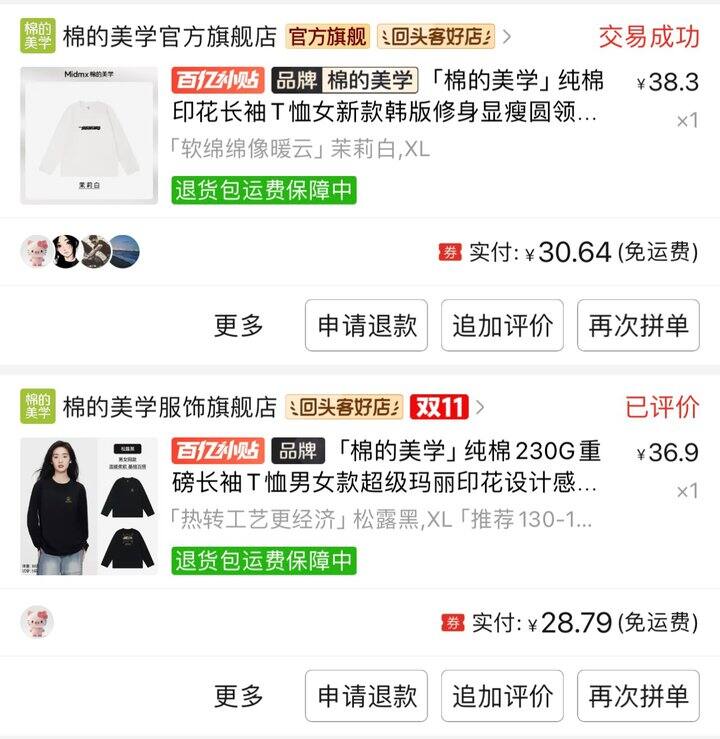Add follow-up review for the ¥30.64 order

tap(502, 326)
